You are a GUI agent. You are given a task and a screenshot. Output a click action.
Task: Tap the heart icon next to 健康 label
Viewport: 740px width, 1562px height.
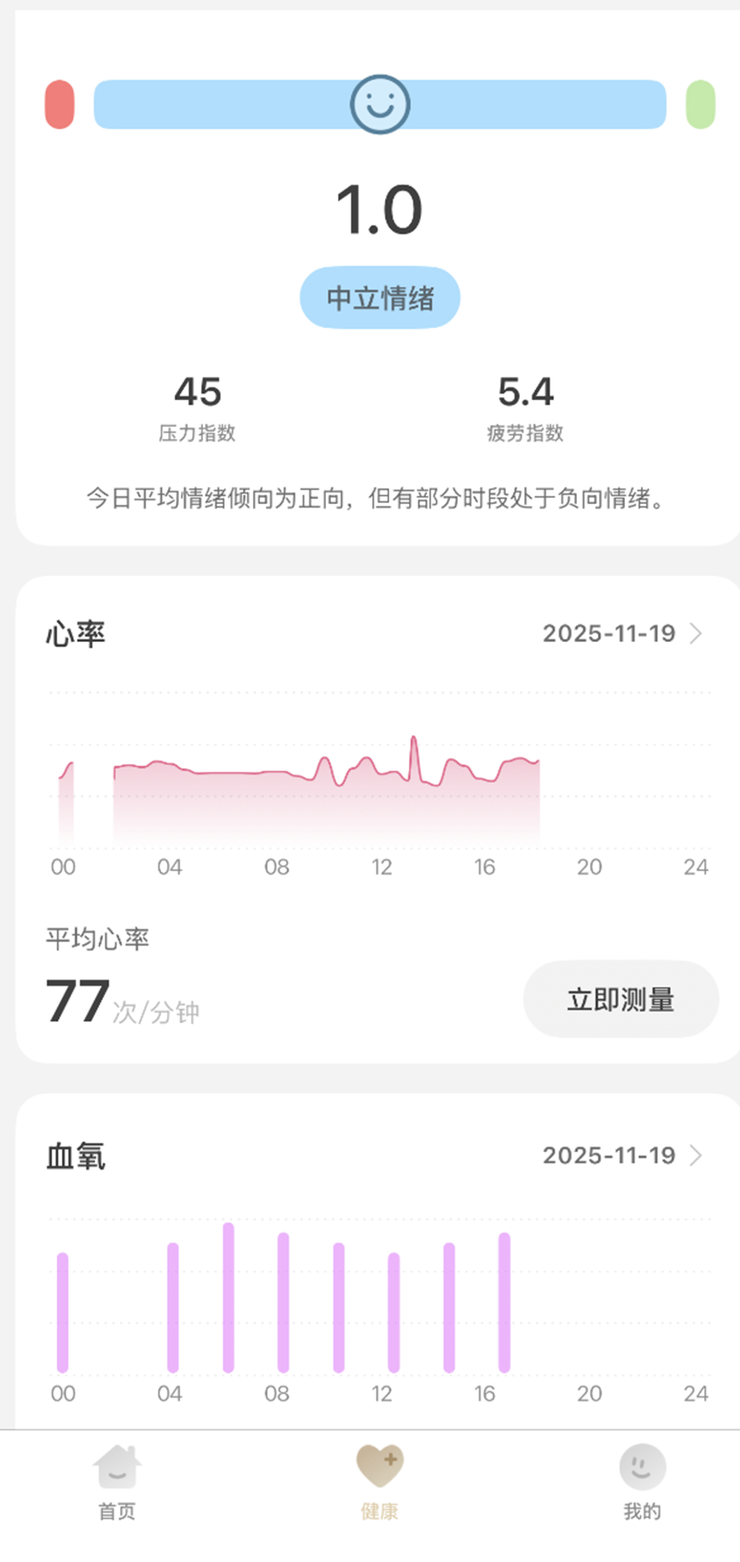[x=380, y=1463]
